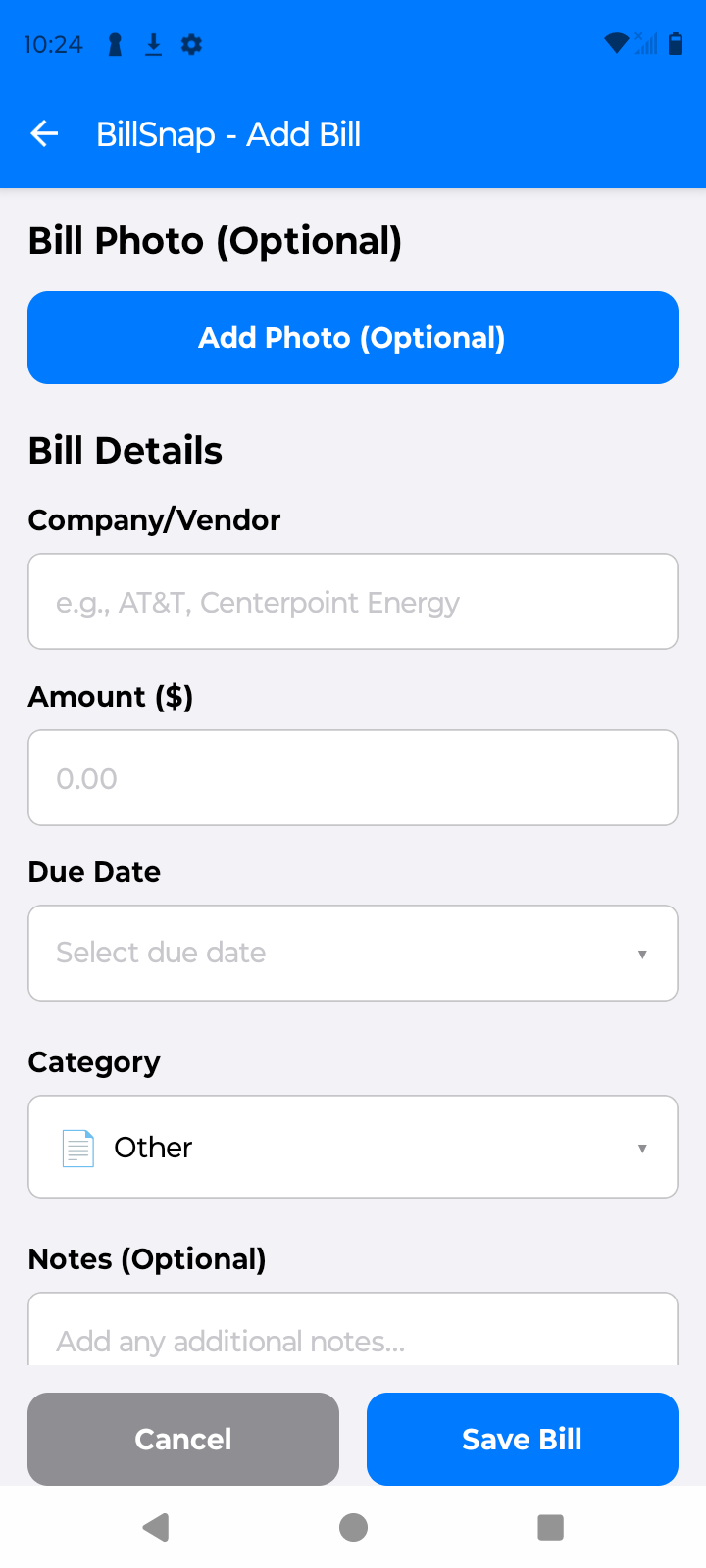Open the Category dropdown showing Other
The width and height of the screenshot is (706, 1568).
click(353, 1147)
